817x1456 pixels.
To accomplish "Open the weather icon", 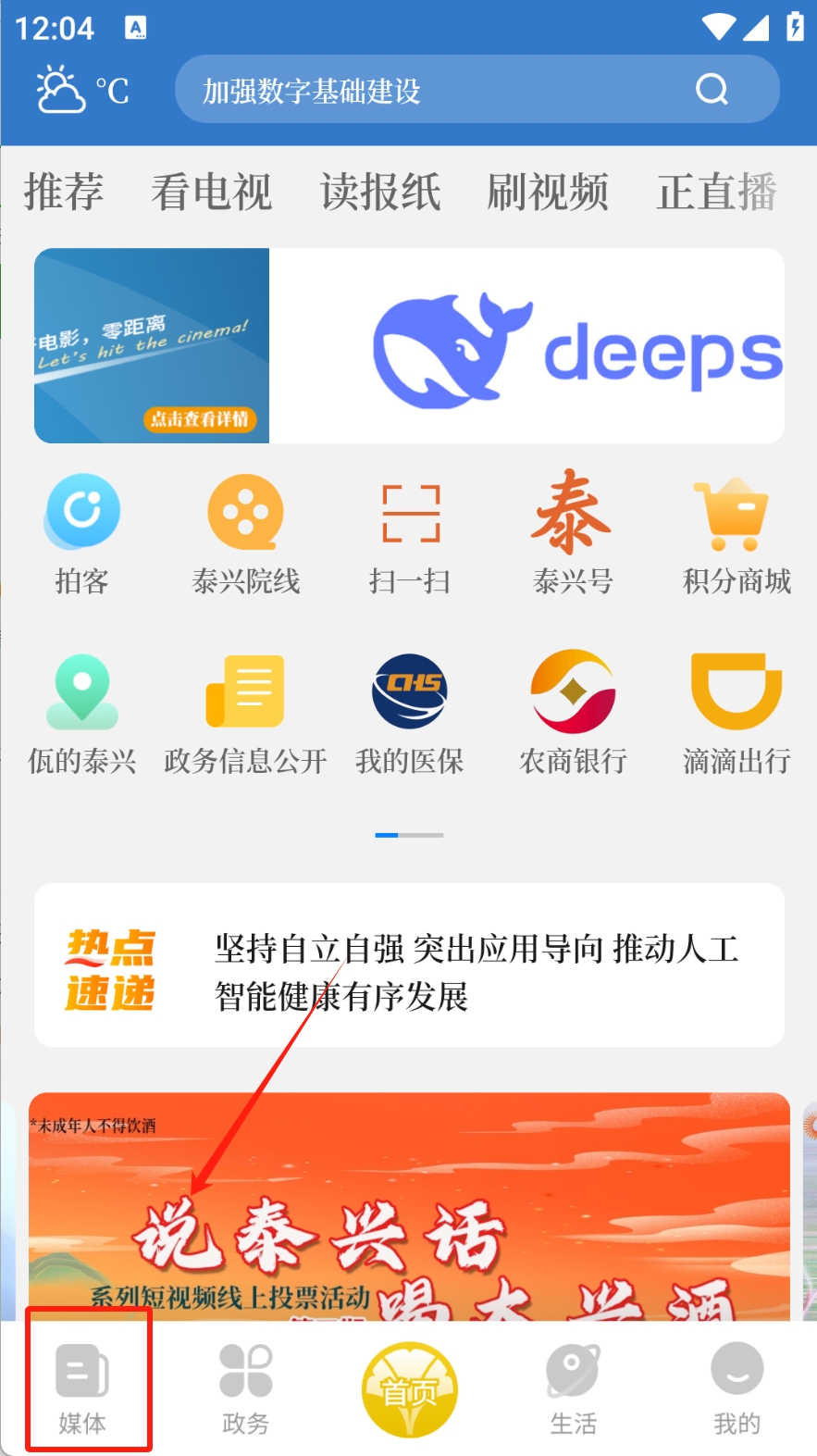I will click(x=61, y=89).
